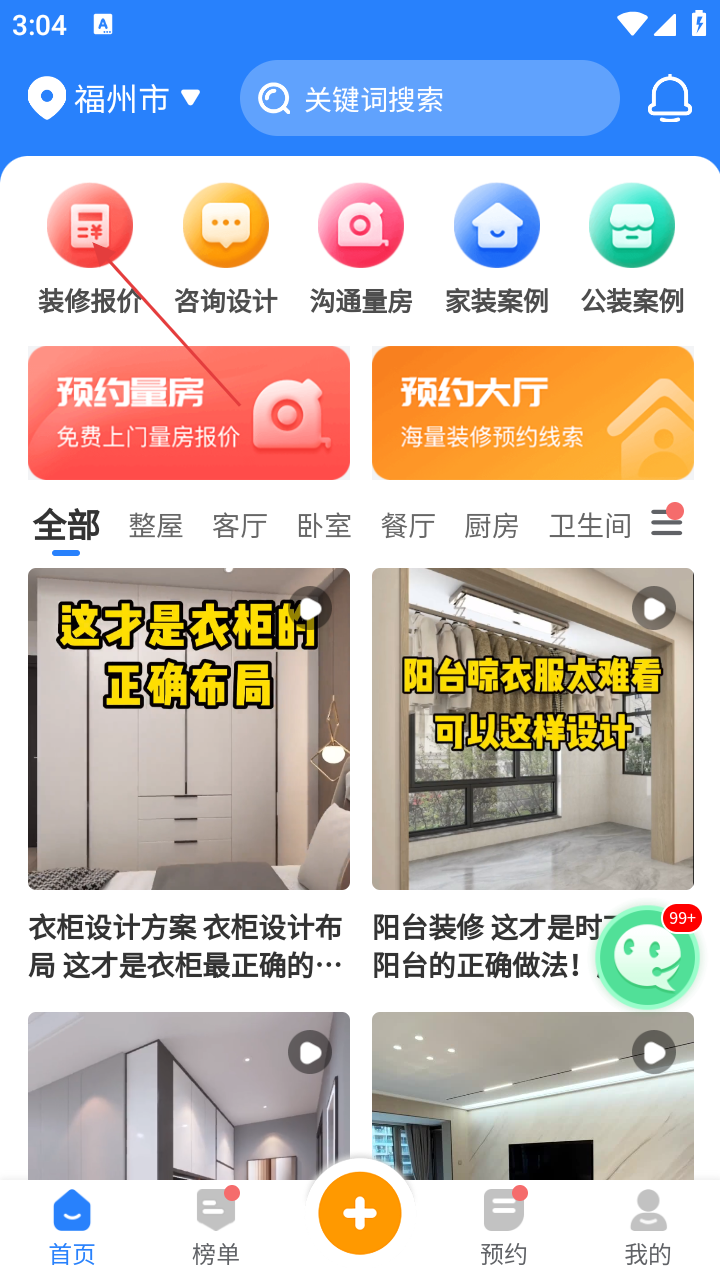
Task: Select the 厨房 category tab
Action: tap(491, 525)
